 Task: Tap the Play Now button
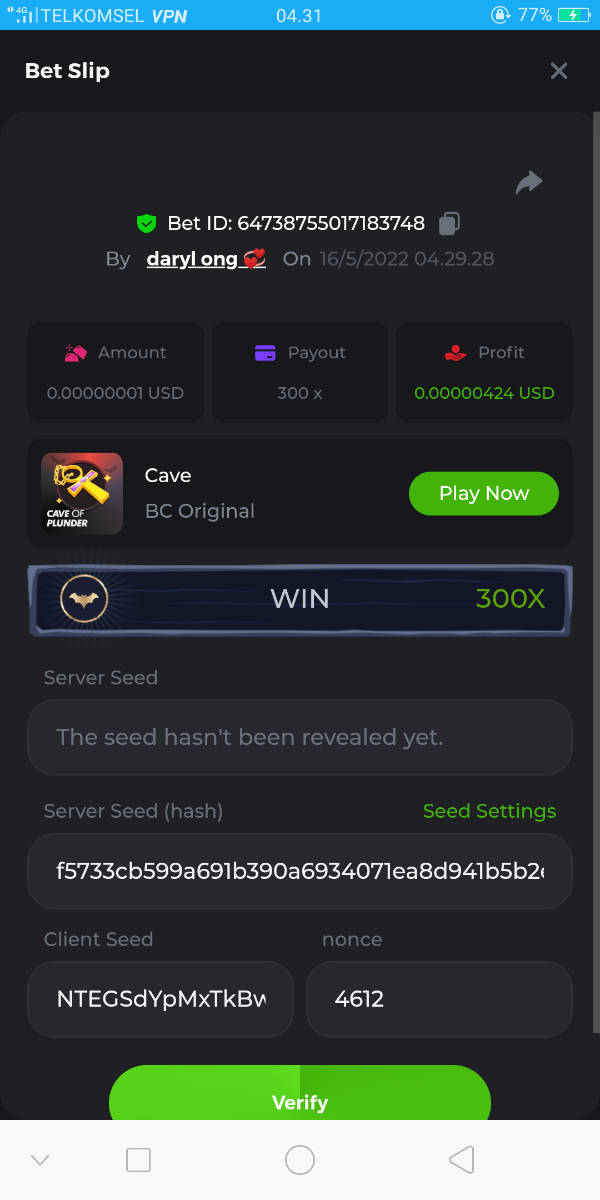483,493
